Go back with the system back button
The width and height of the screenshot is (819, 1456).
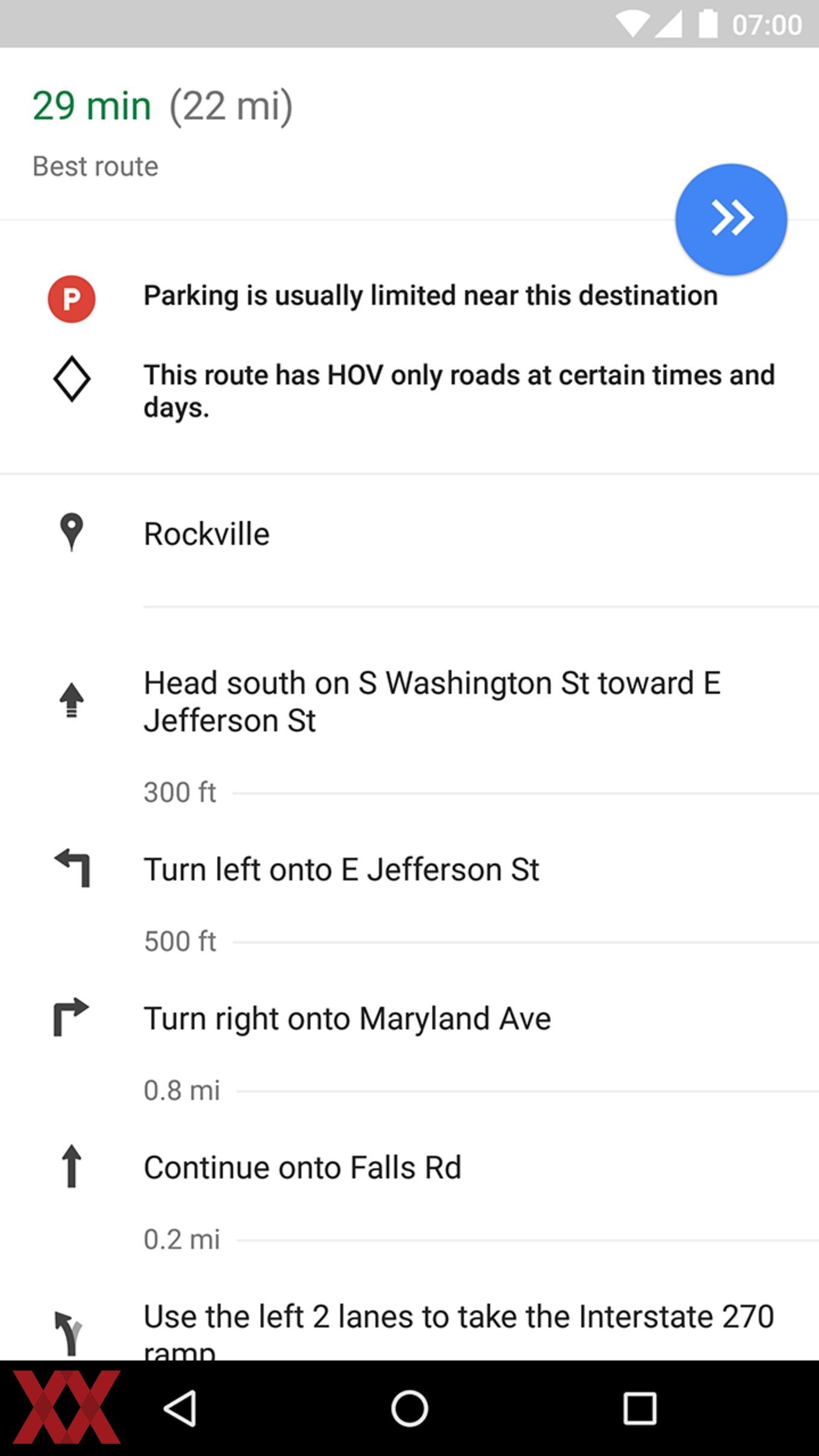(180, 1408)
